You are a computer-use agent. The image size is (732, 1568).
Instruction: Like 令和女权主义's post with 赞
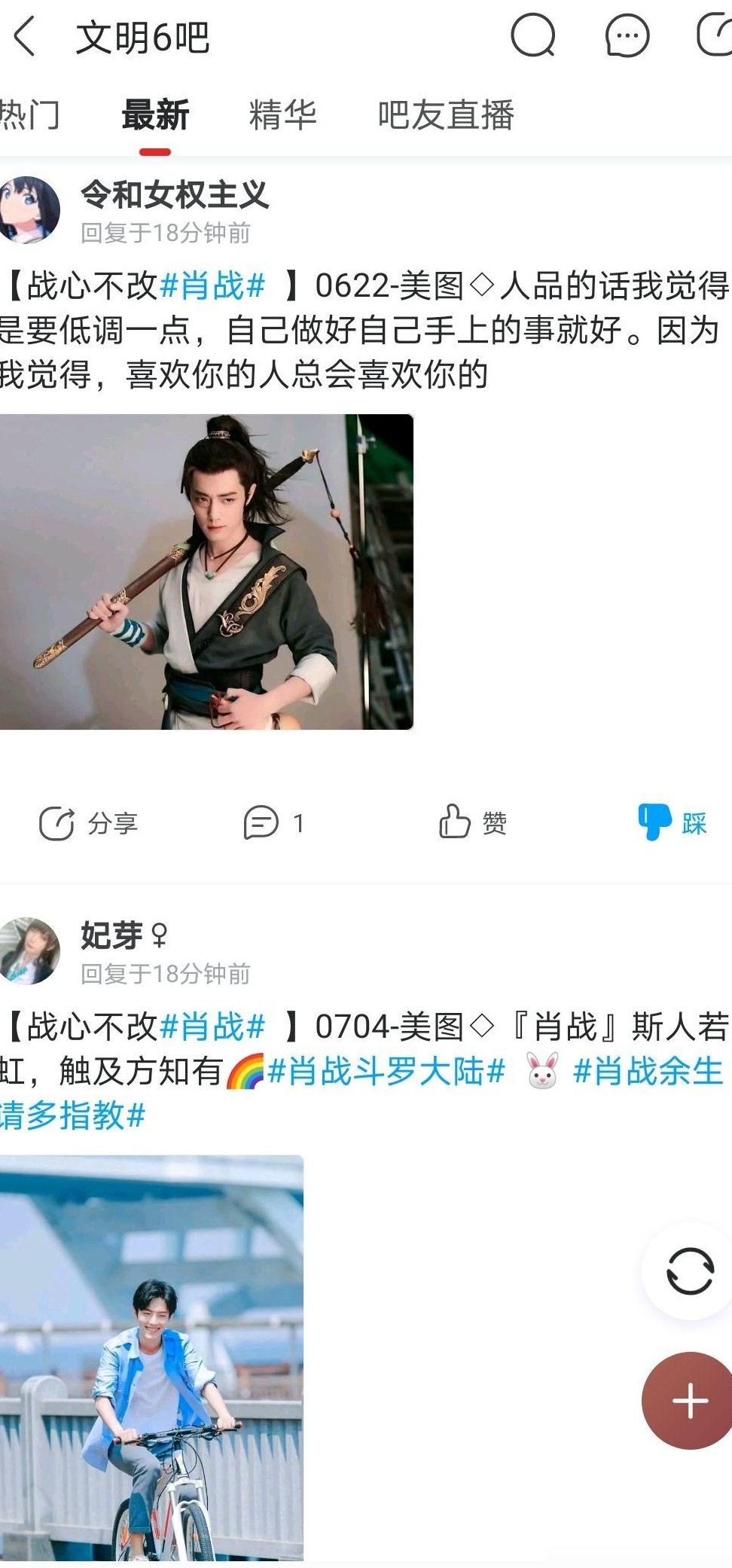click(x=472, y=822)
